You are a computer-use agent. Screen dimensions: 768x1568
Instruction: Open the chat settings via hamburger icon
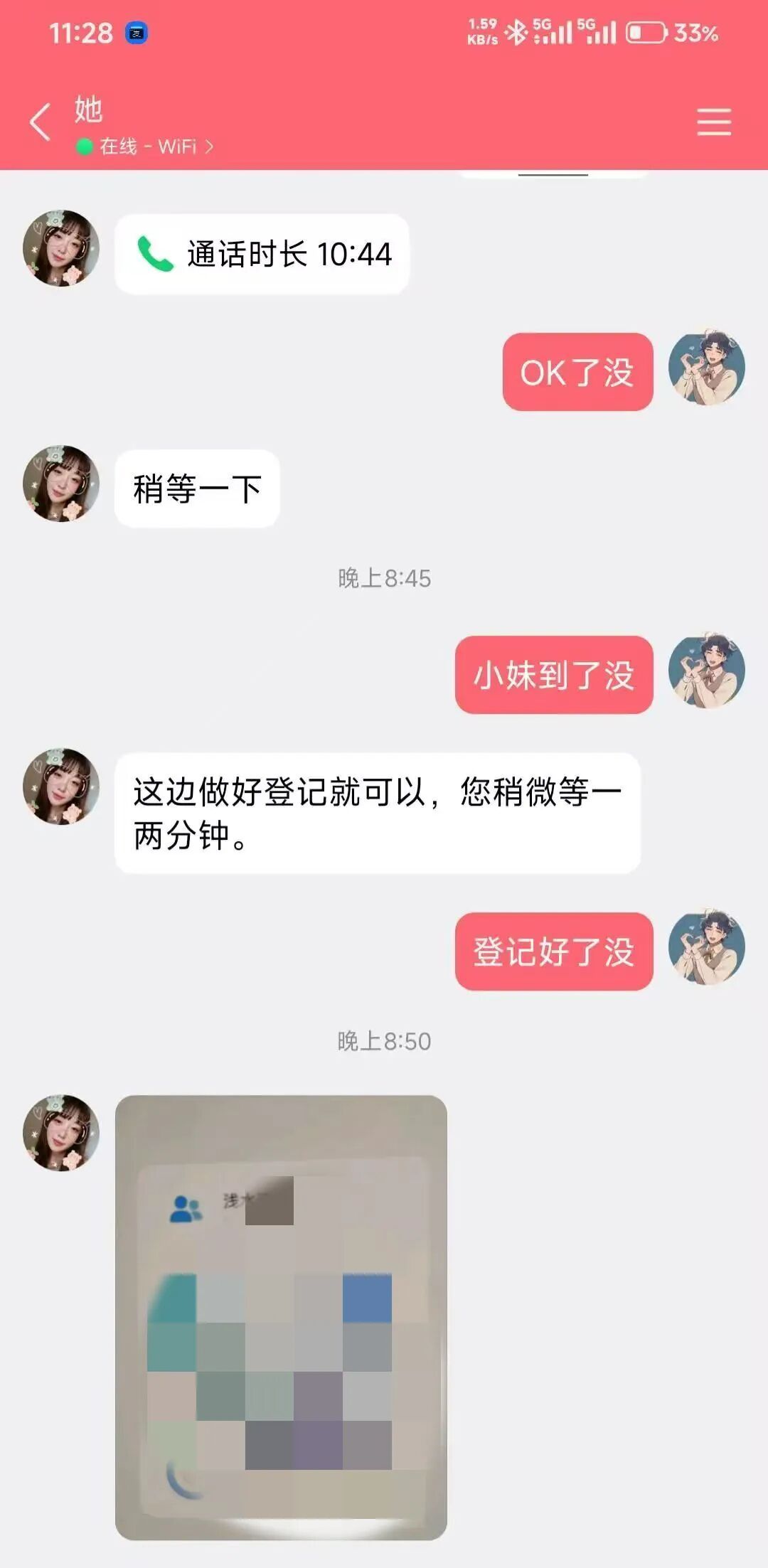pos(713,122)
